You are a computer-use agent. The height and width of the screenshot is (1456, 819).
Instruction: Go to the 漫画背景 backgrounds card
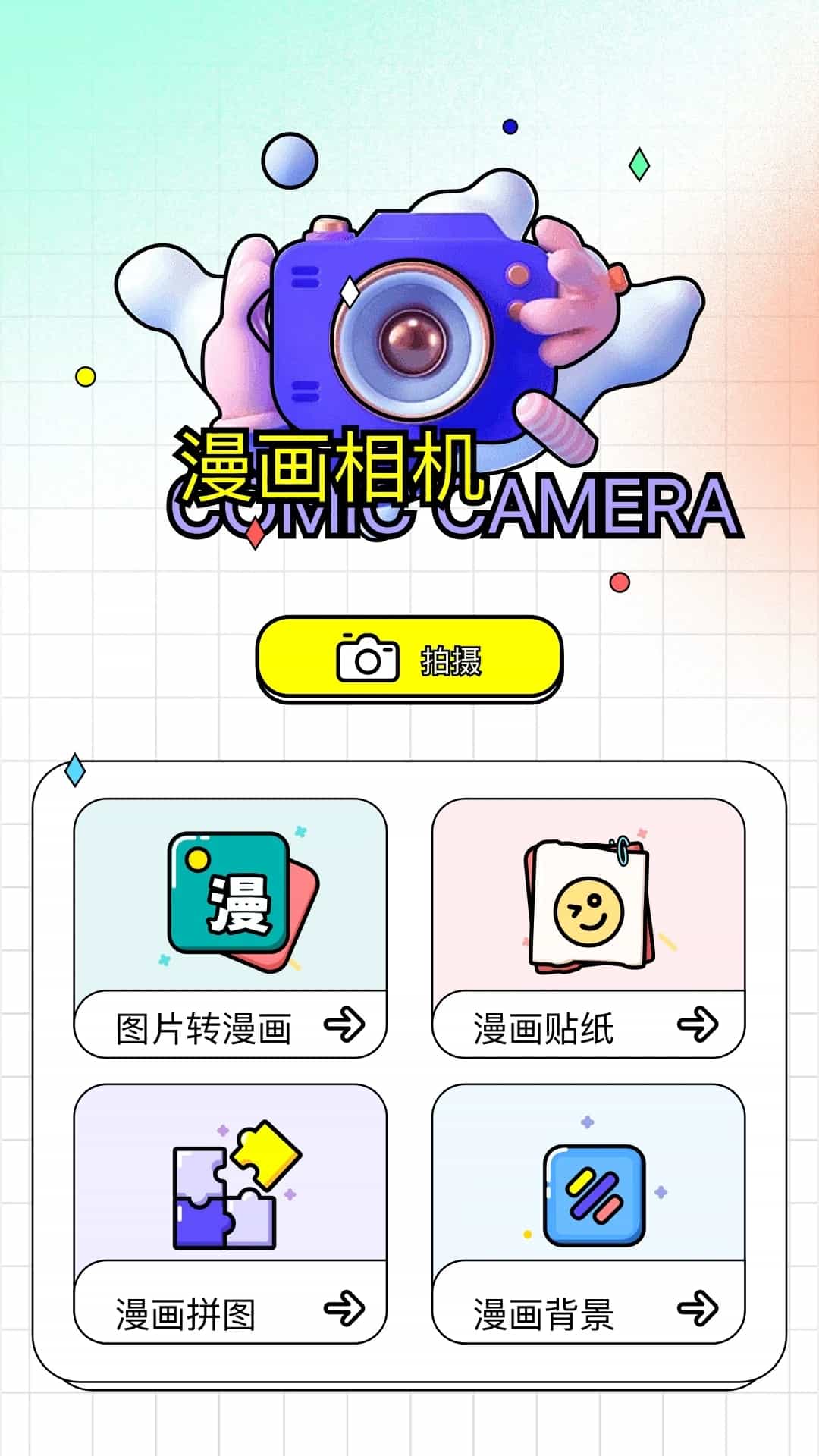pyautogui.click(x=588, y=1213)
